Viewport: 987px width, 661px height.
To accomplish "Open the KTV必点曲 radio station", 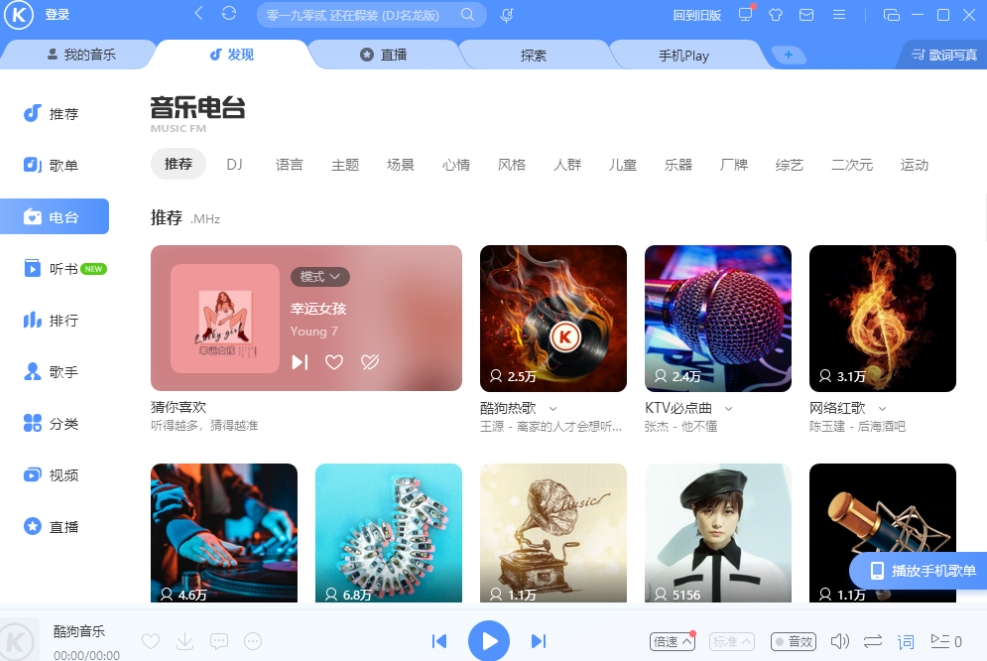I will pos(718,318).
